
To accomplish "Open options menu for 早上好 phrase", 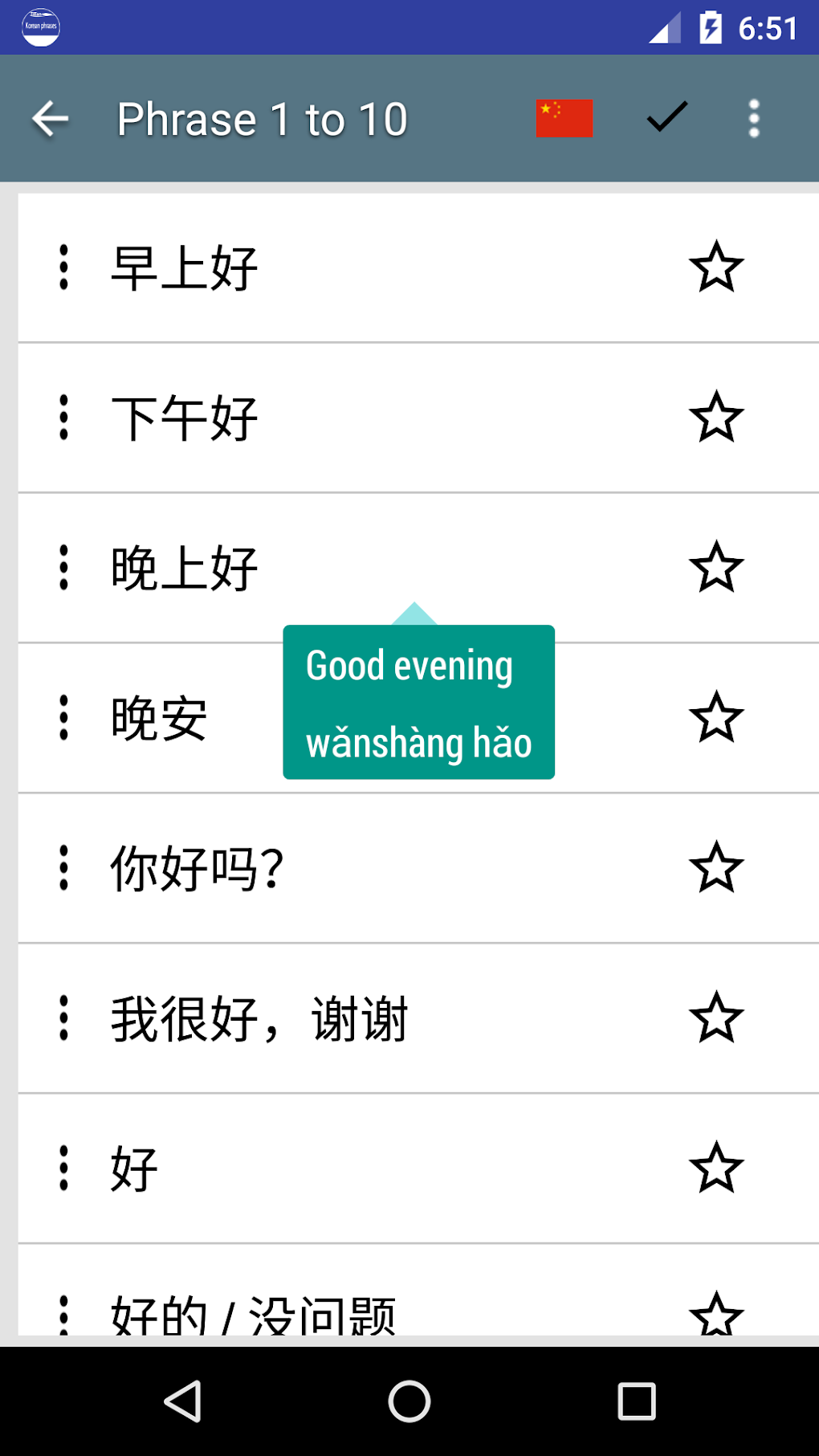I will 63,267.
